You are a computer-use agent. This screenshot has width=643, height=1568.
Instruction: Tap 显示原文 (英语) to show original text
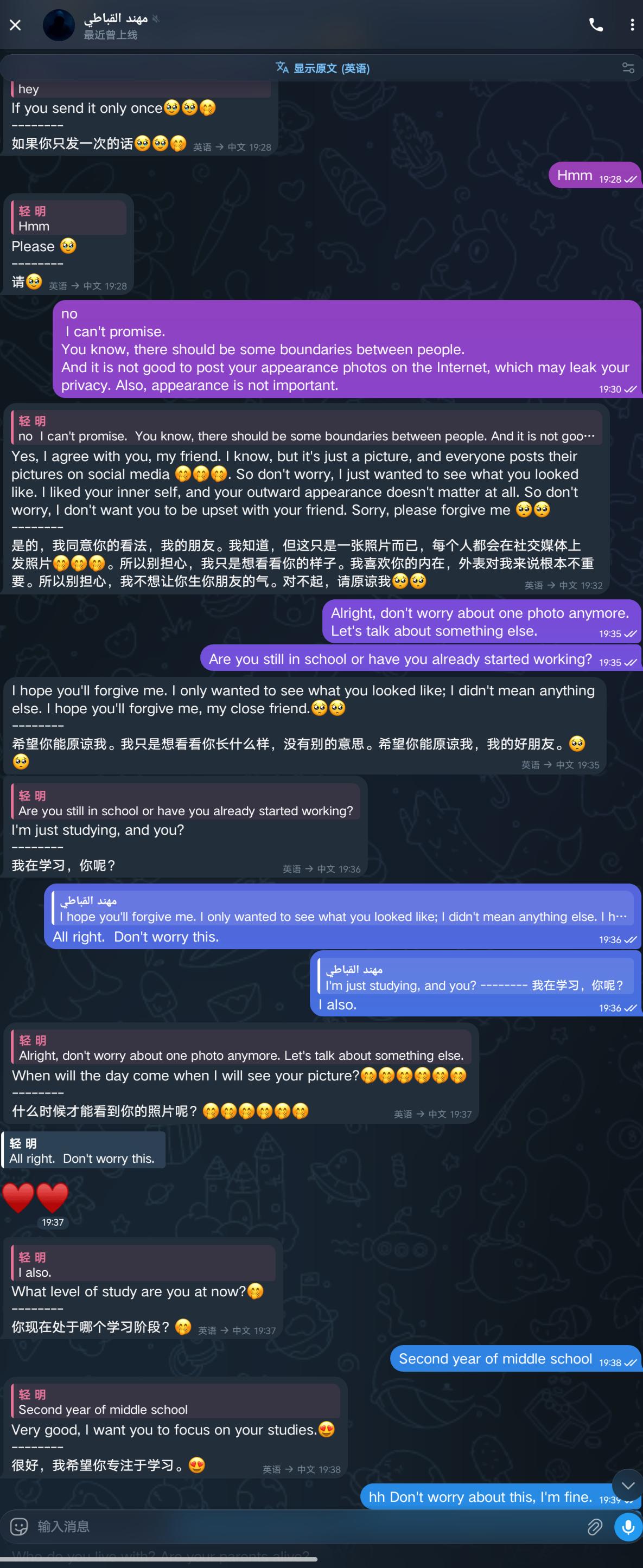pos(323,68)
